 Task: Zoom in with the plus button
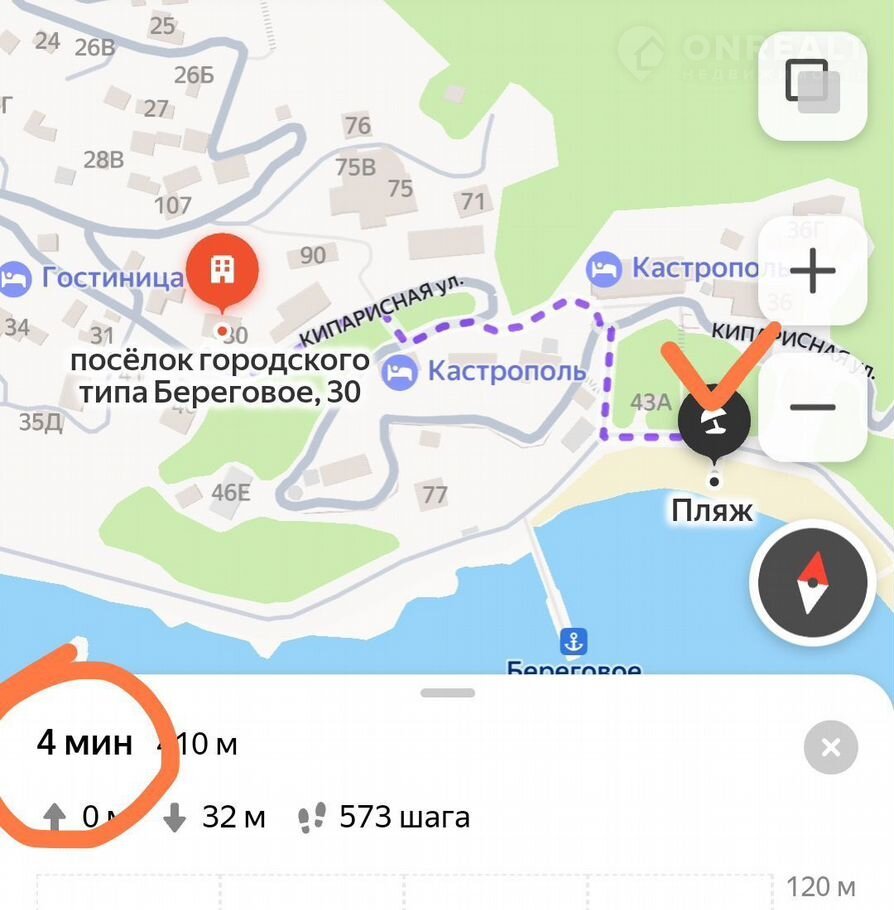pyautogui.click(x=812, y=271)
